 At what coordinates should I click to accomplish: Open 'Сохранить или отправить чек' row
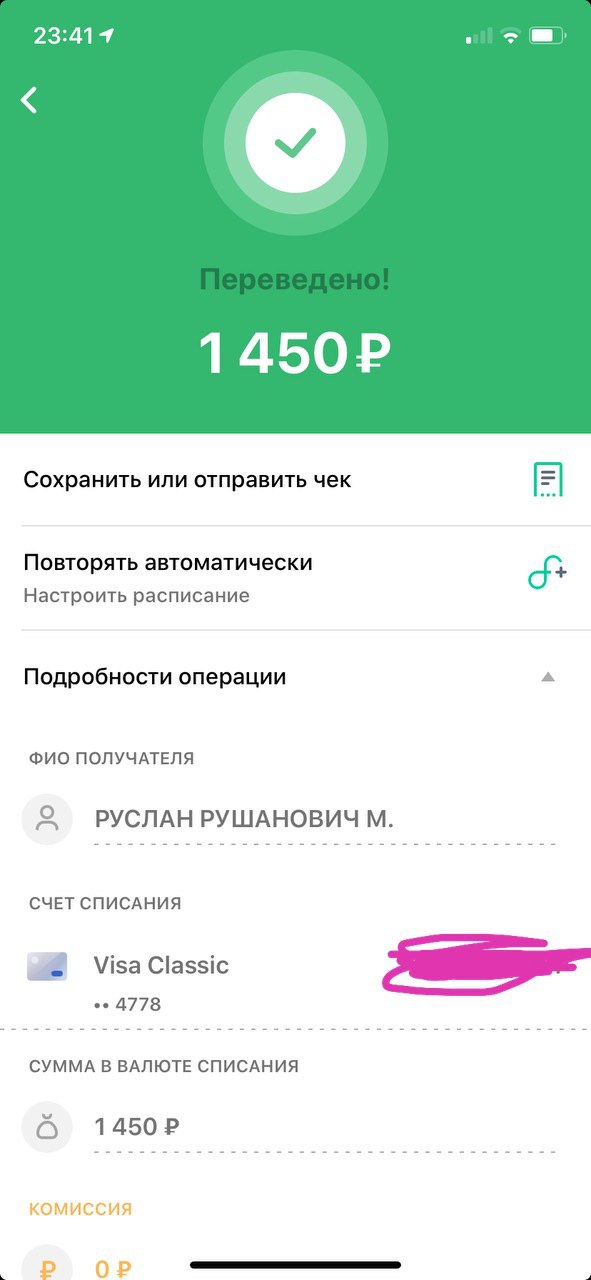tap(295, 480)
